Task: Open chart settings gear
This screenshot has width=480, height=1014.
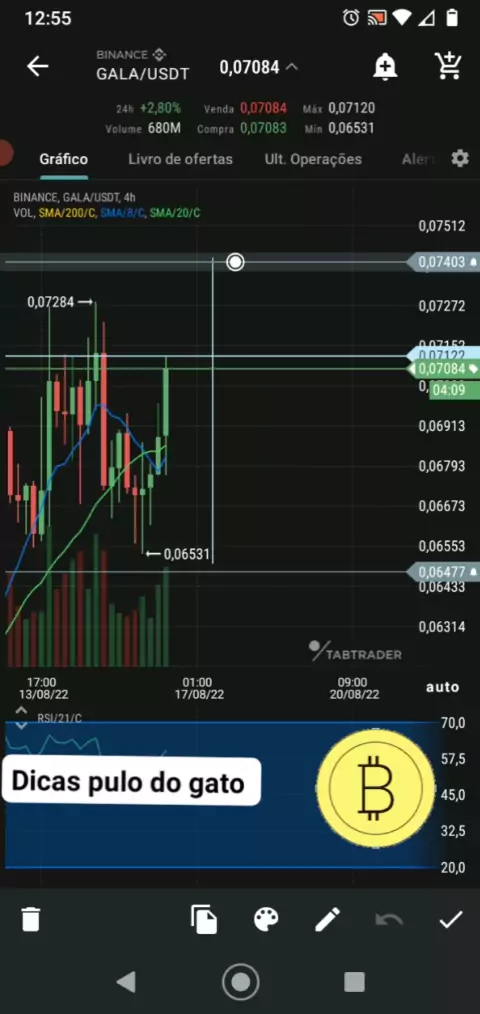Action: [460, 158]
